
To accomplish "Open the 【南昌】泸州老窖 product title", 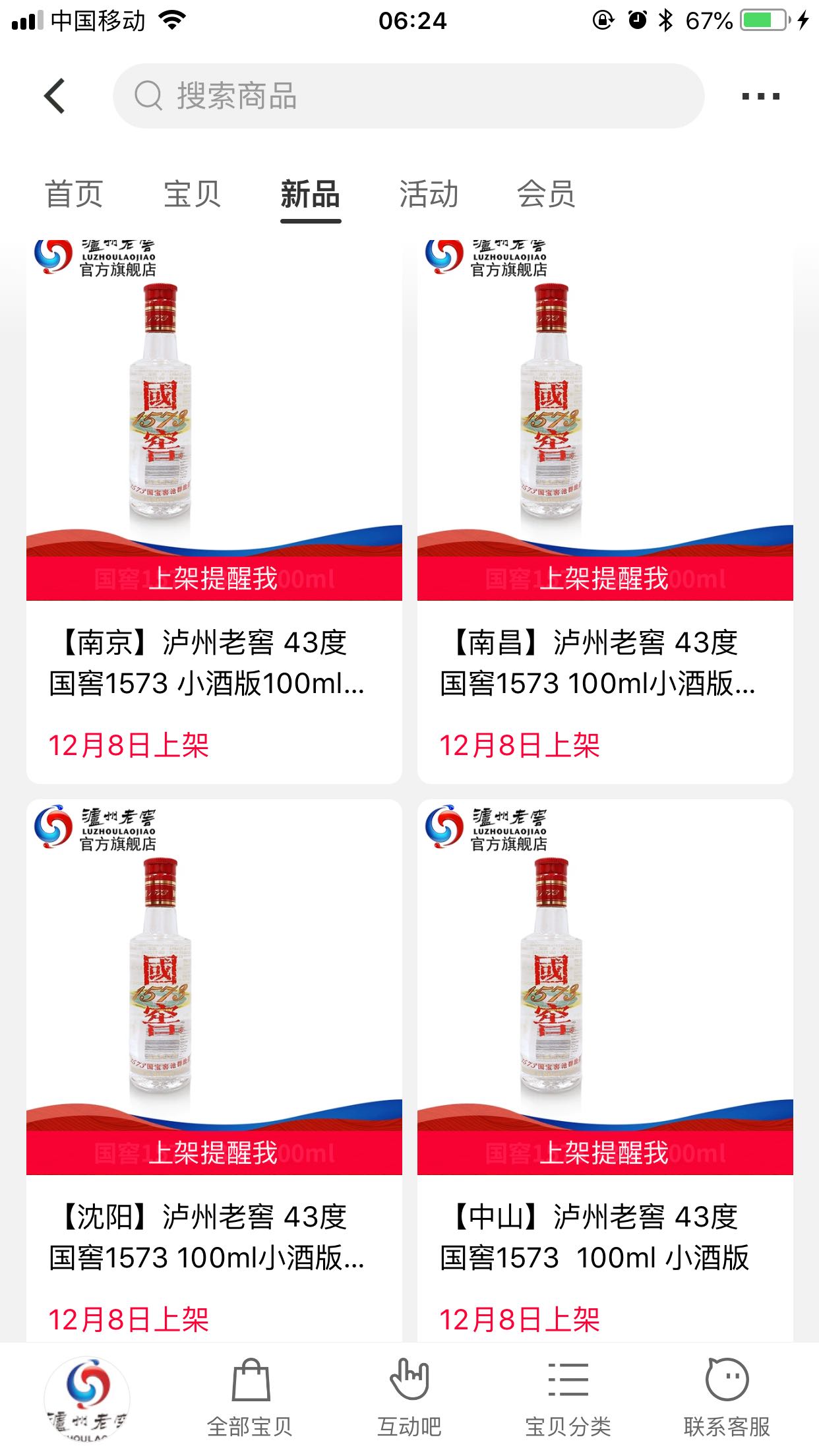I will (x=598, y=663).
